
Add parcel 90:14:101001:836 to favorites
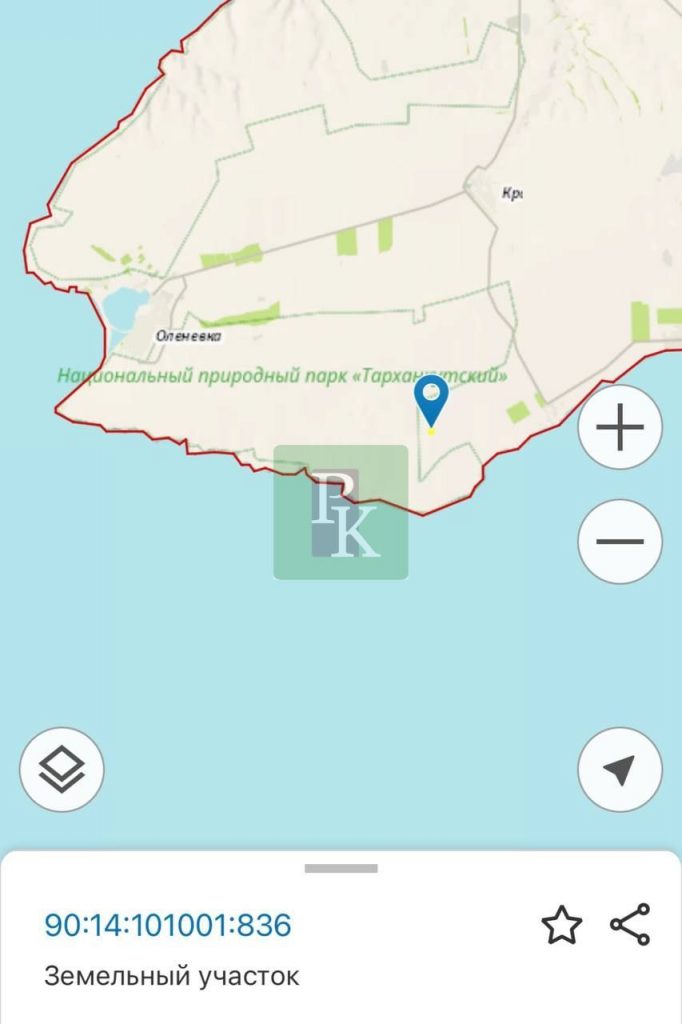point(561,925)
